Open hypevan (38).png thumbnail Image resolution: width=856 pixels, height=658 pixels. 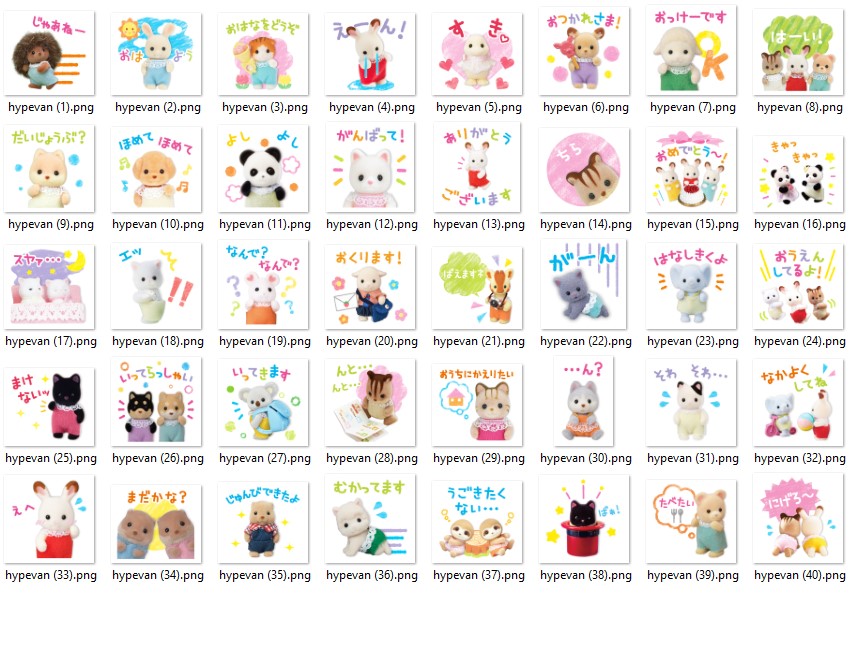[x=584, y=520]
